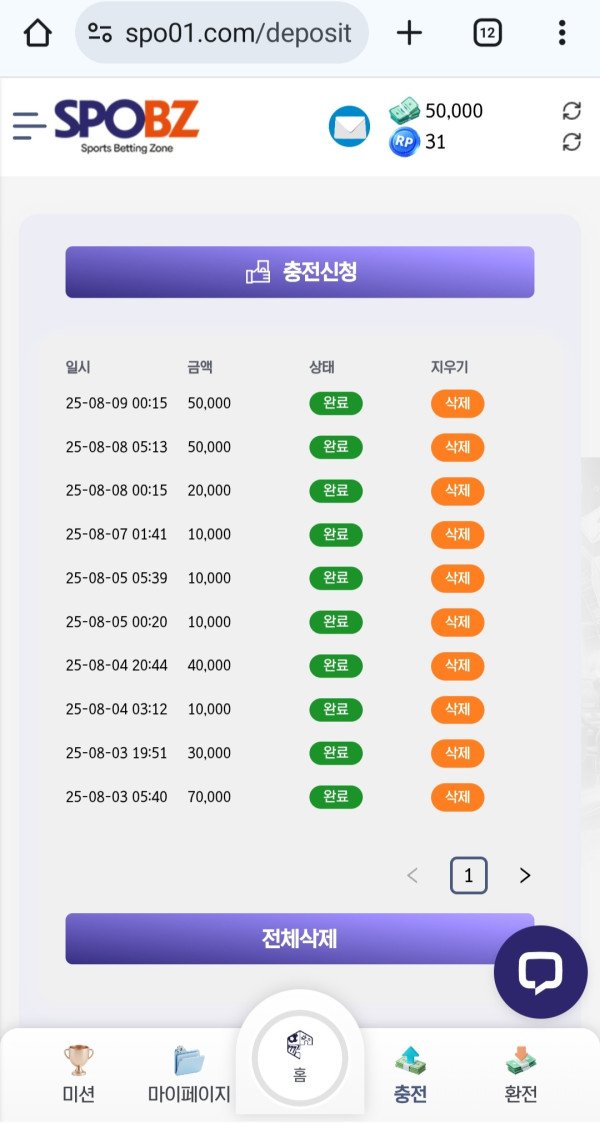
Task: Switch to the 환전 tab
Action: 521,1074
